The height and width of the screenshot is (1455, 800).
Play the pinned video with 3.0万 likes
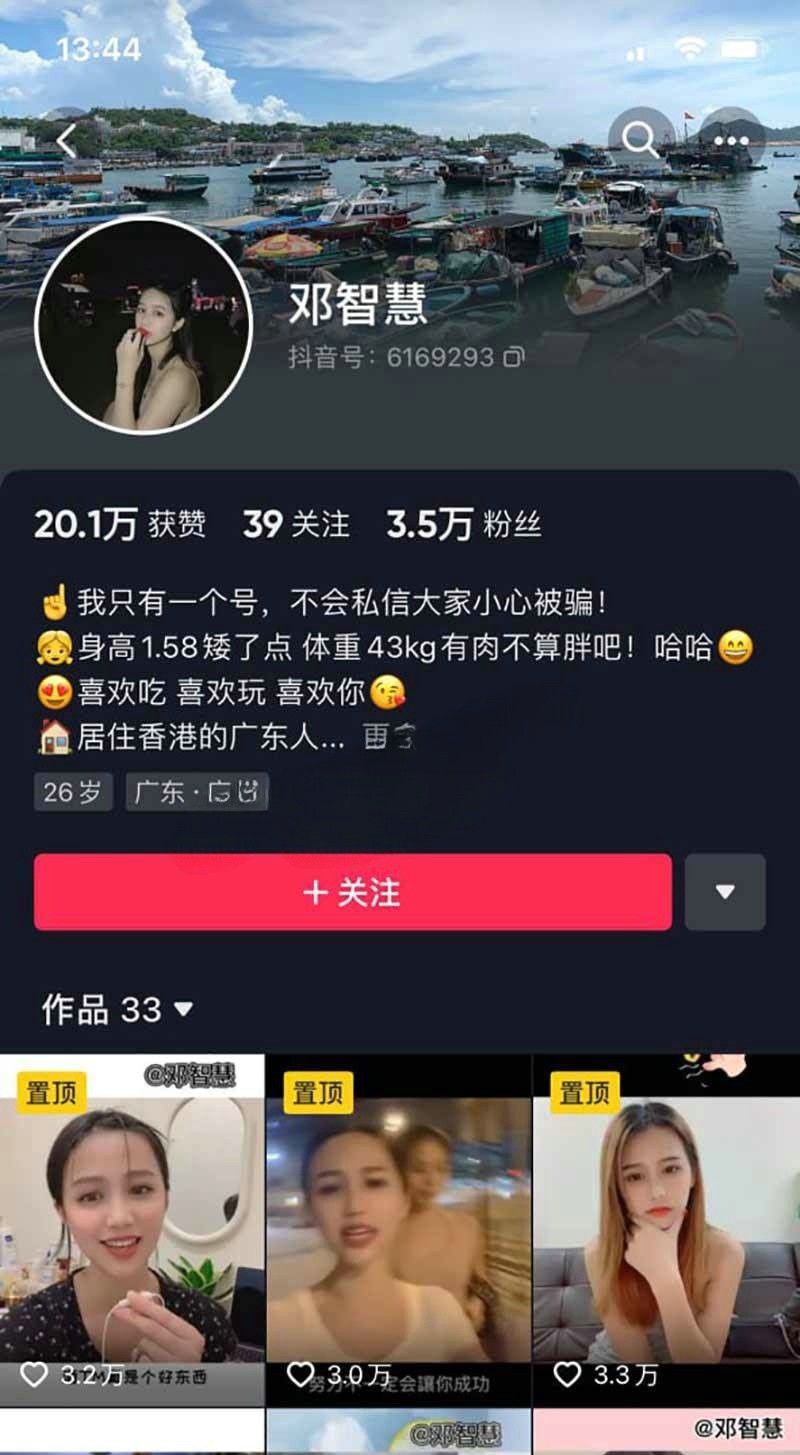tap(398, 1228)
